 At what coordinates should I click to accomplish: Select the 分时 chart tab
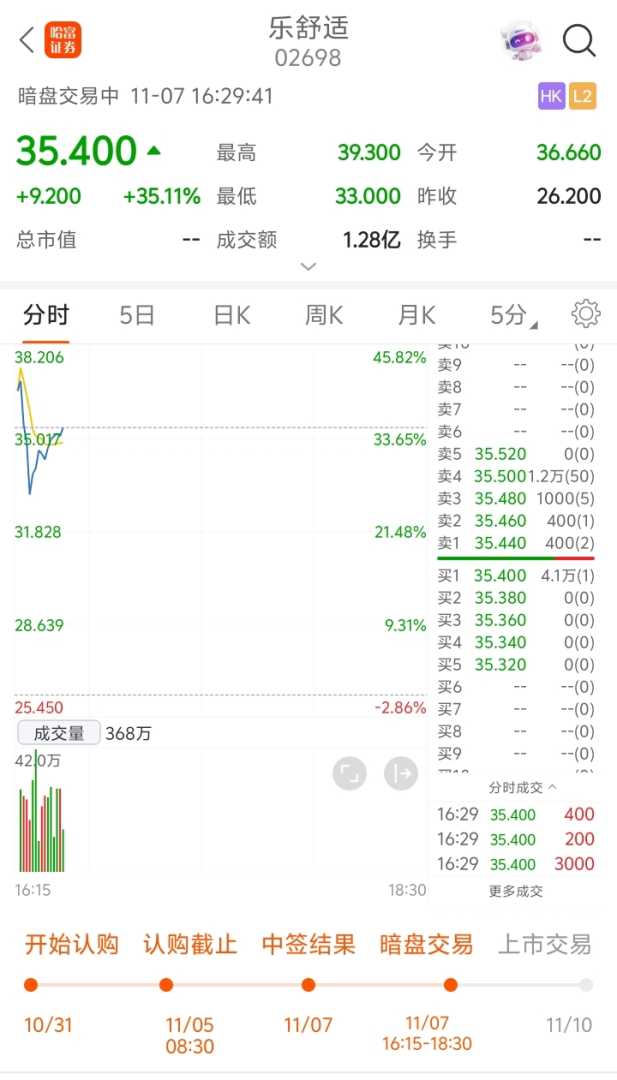tap(46, 316)
